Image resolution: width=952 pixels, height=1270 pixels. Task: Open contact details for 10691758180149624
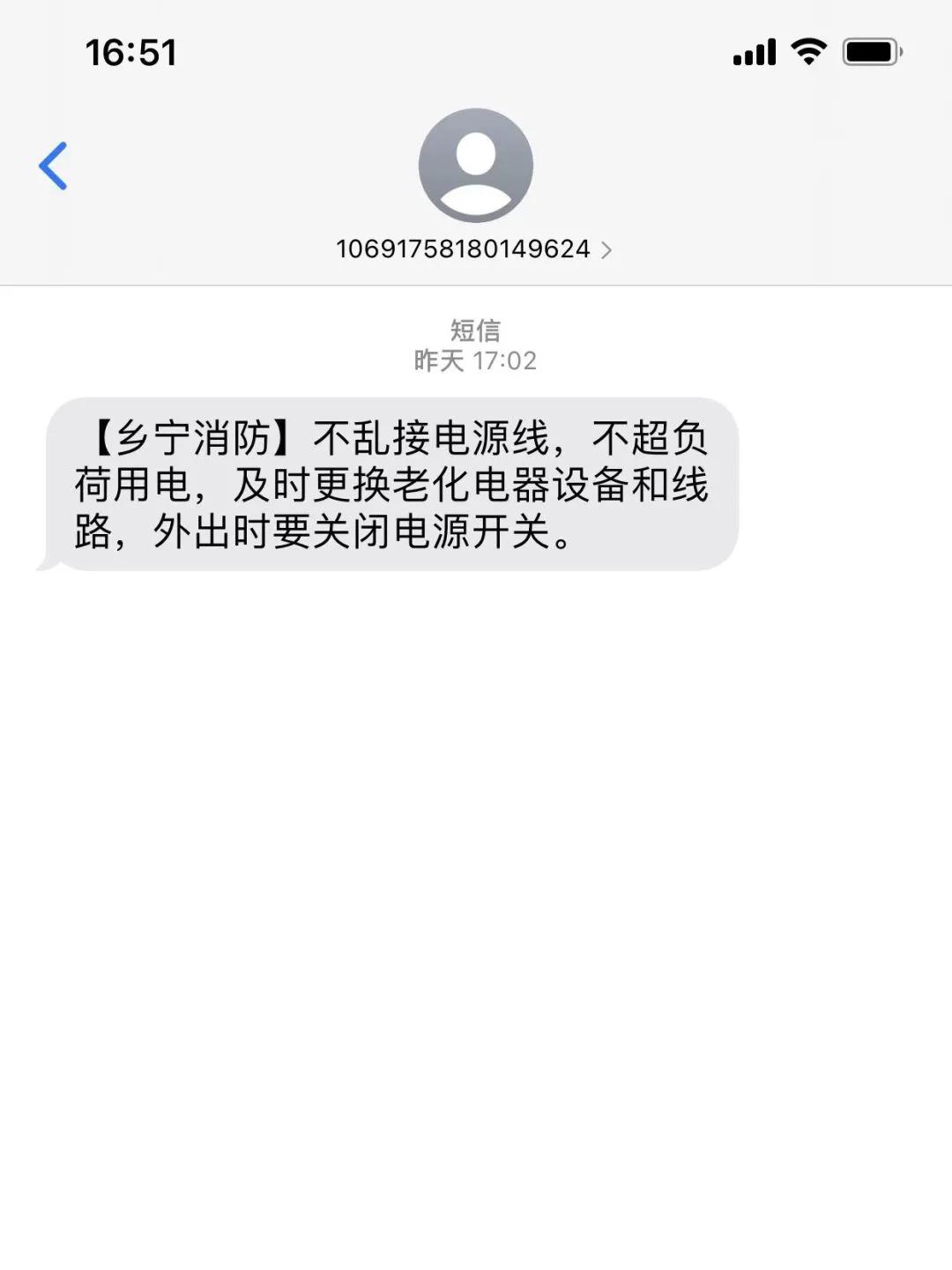(x=473, y=249)
